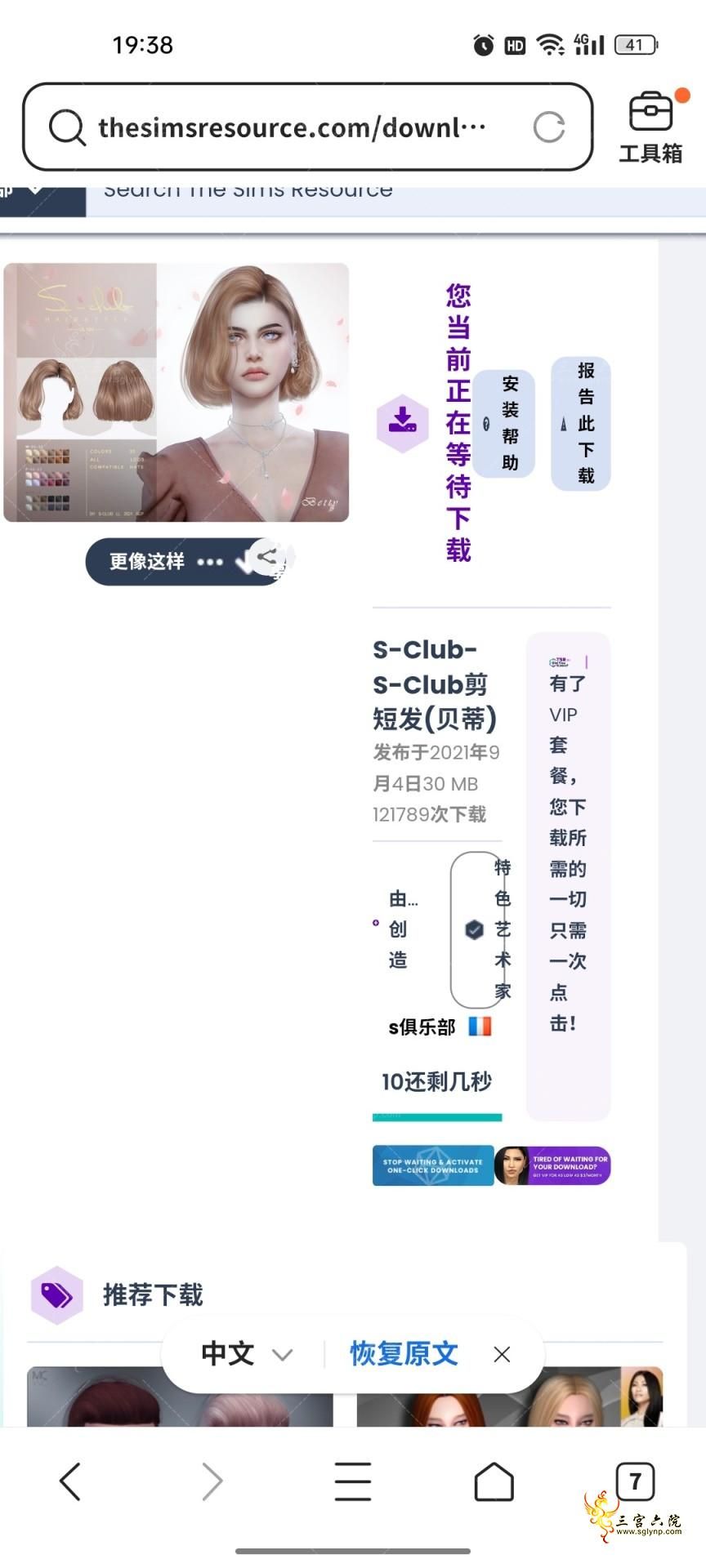Screen dimensions: 706x1568
Task: Dismiss the translation bar
Action: point(502,1355)
